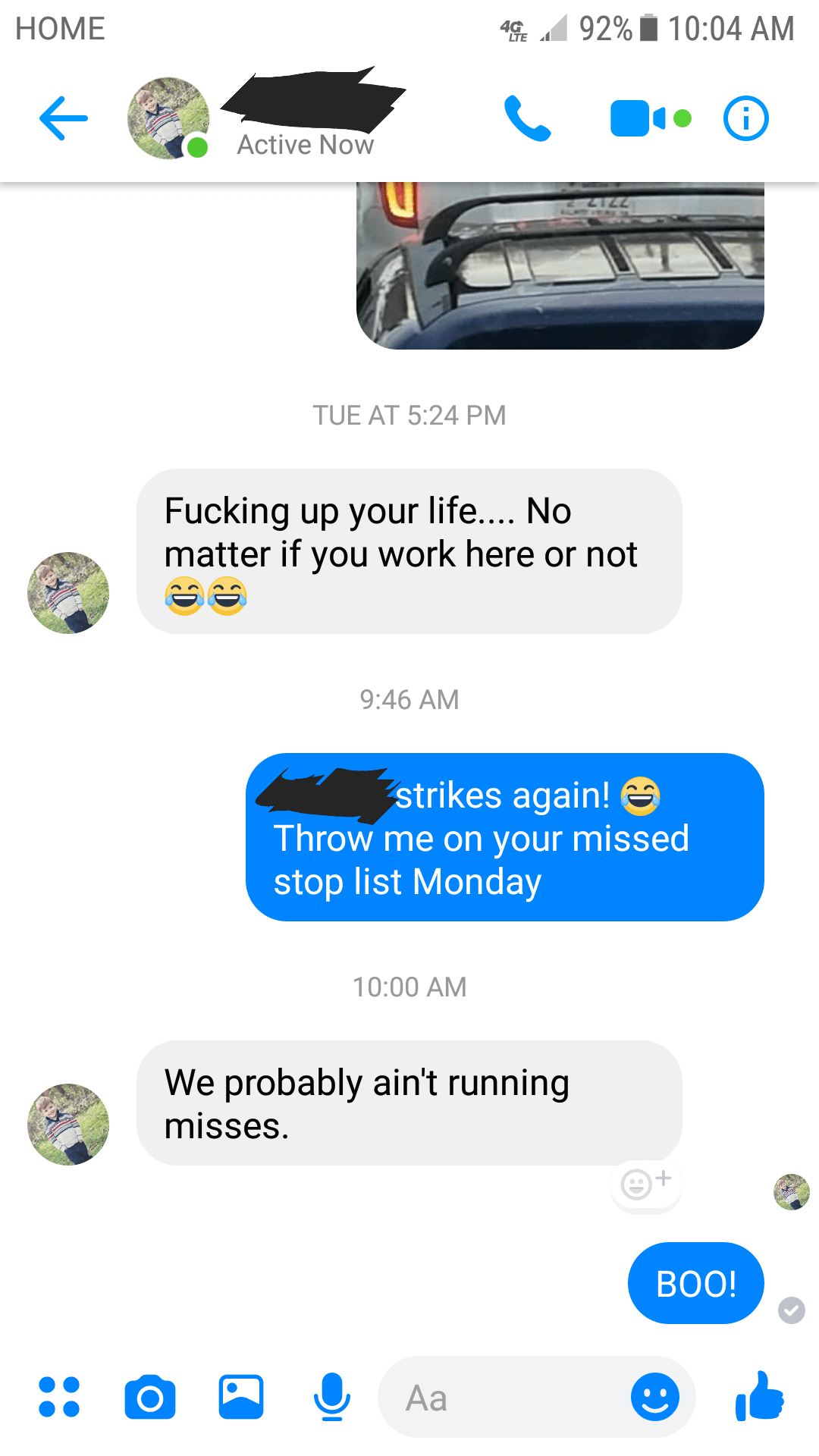Add a reaction to 'We probably ain't running misses'
The height and width of the screenshot is (1456, 819).
(x=645, y=1183)
